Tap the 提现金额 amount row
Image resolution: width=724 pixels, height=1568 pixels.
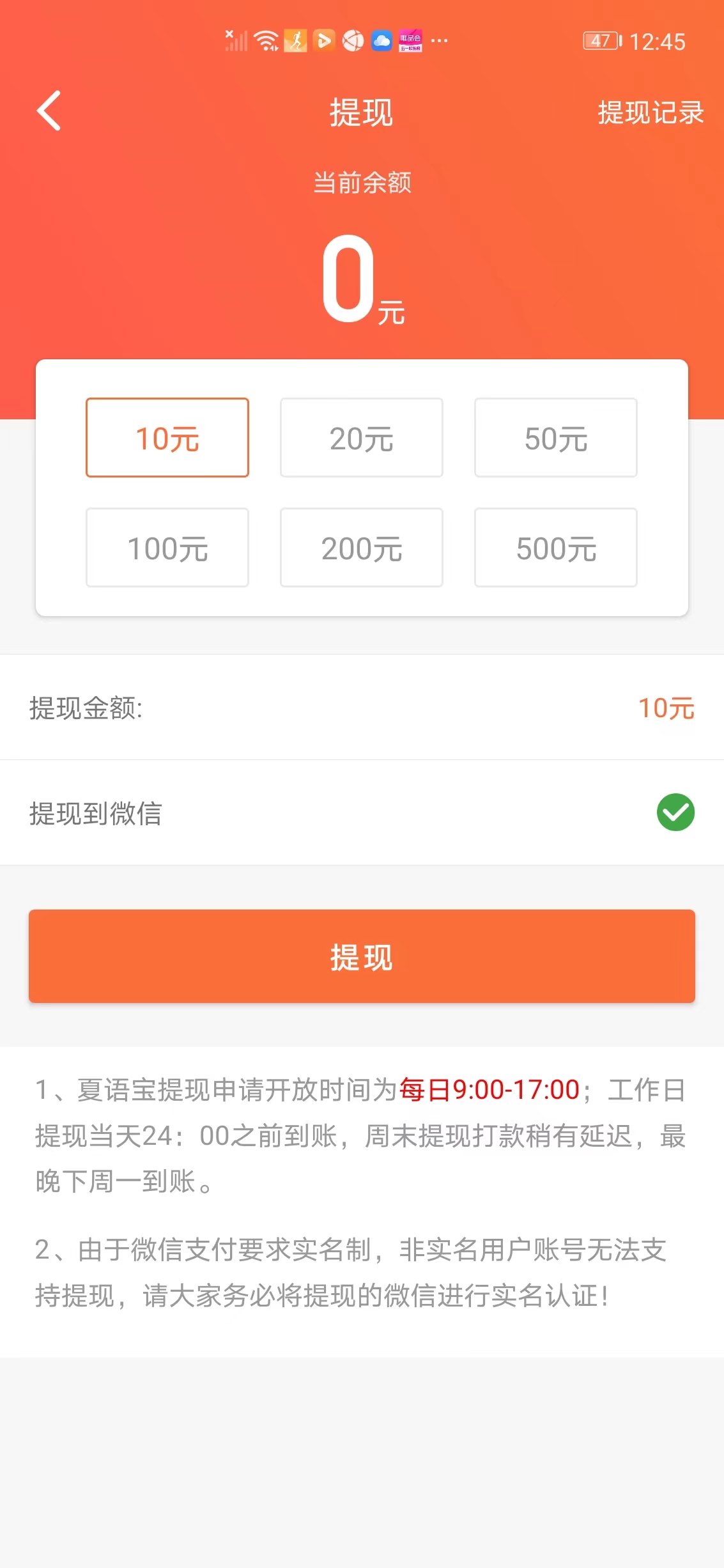(x=362, y=709)
